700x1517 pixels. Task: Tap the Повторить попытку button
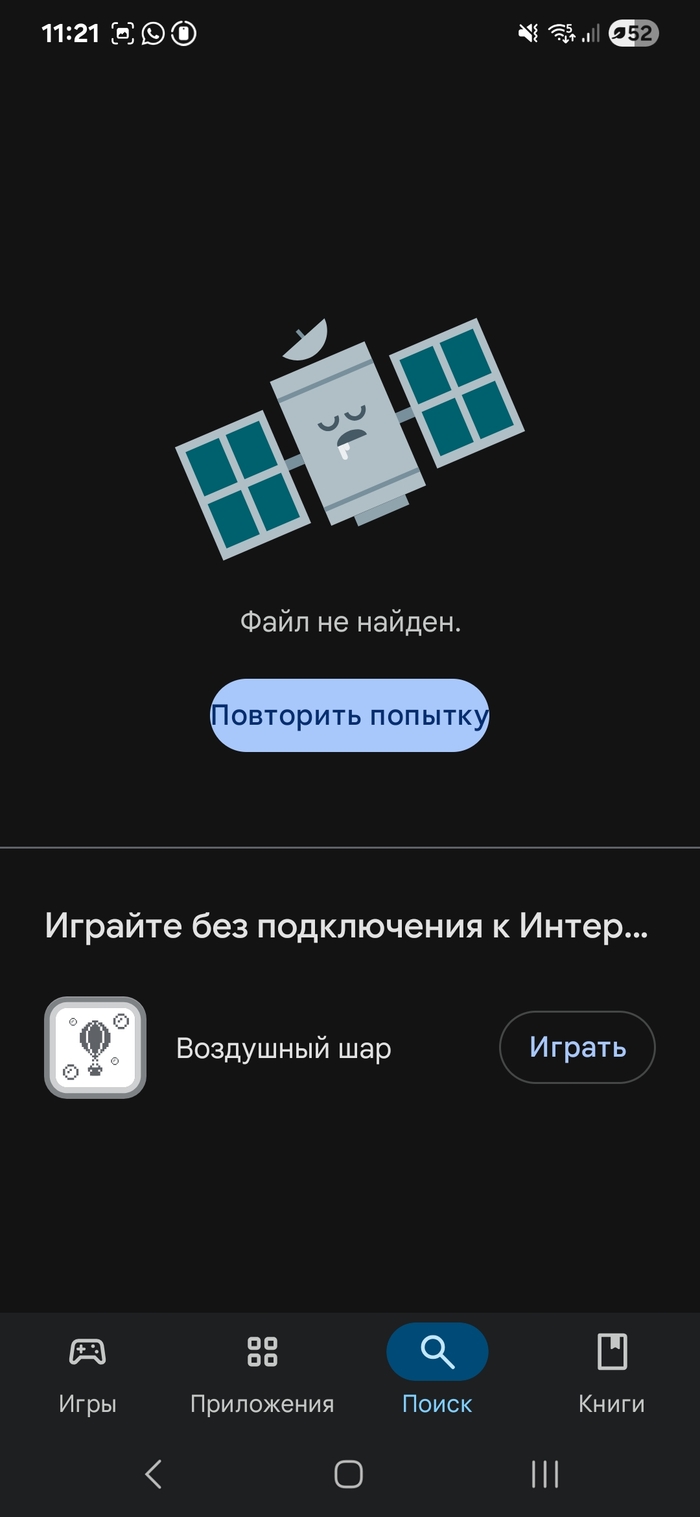349,715
